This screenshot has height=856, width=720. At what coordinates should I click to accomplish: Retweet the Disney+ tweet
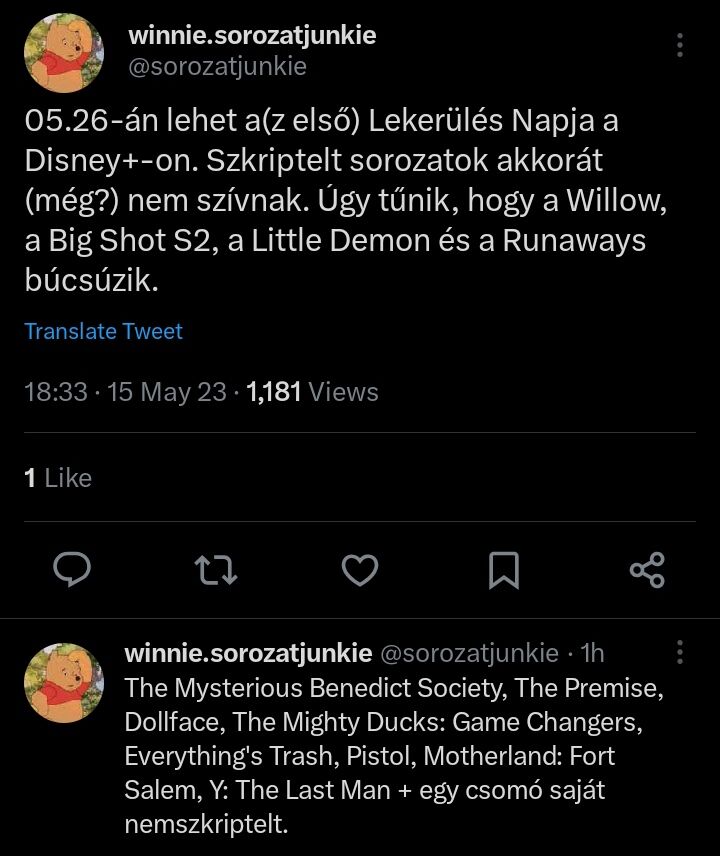point(215,570)
